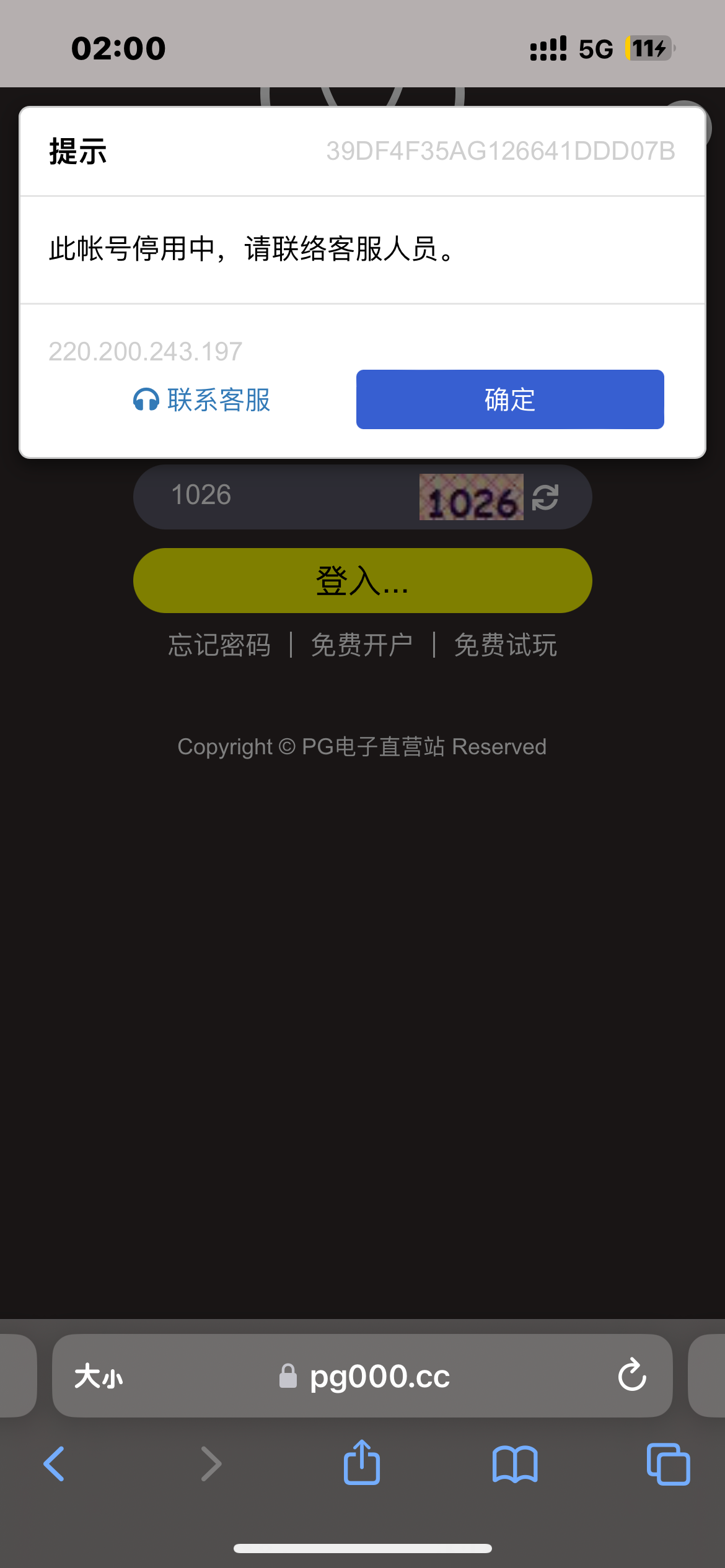Click the captcha input showing 1026

click(x=248, y=495)
